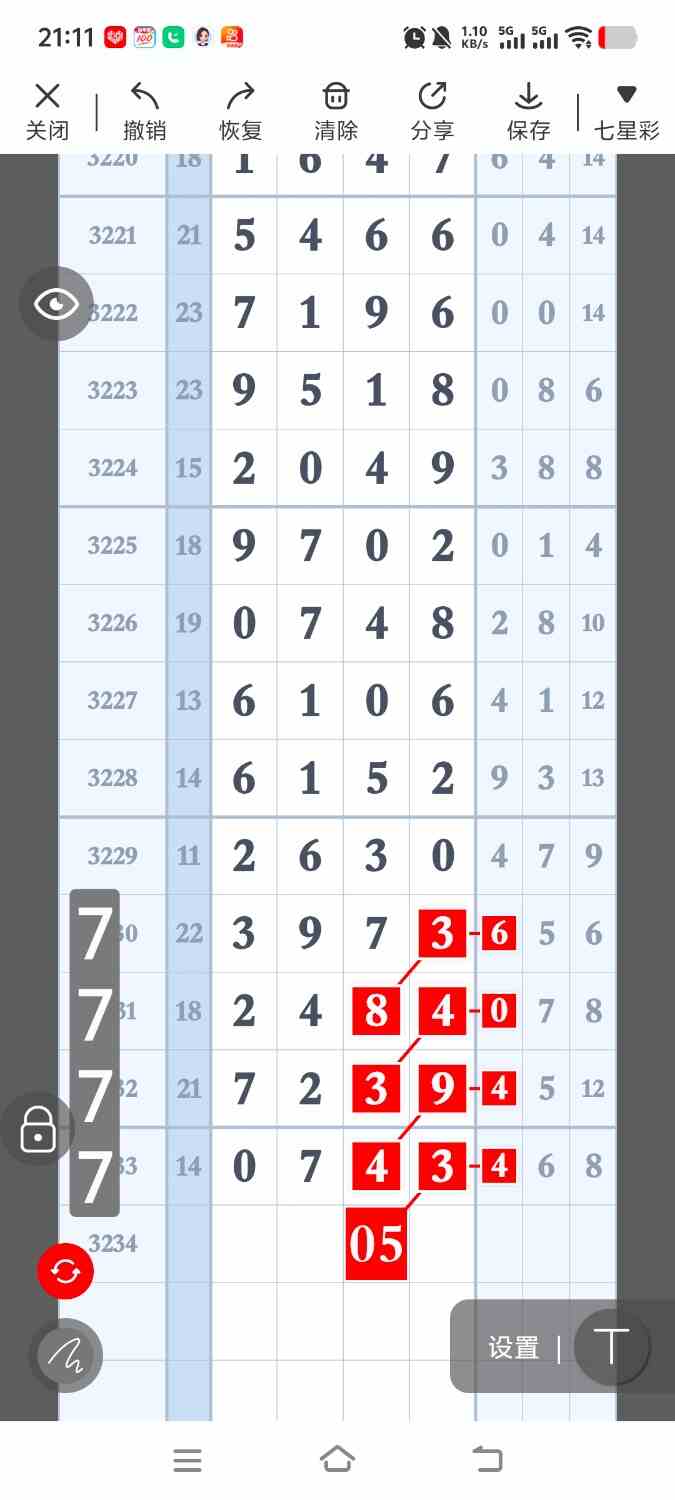Save the chart image

point(528,110)
